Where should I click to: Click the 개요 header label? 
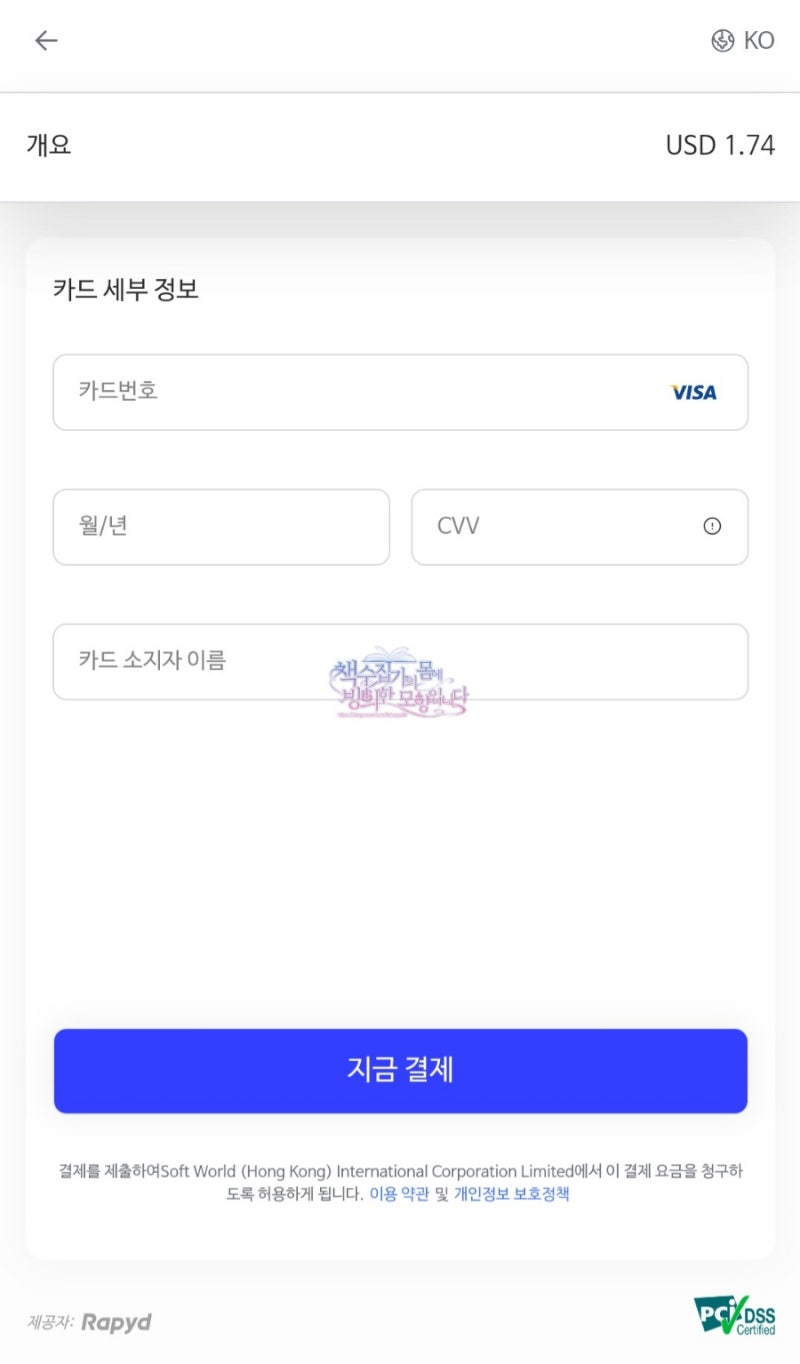(46, 145)
